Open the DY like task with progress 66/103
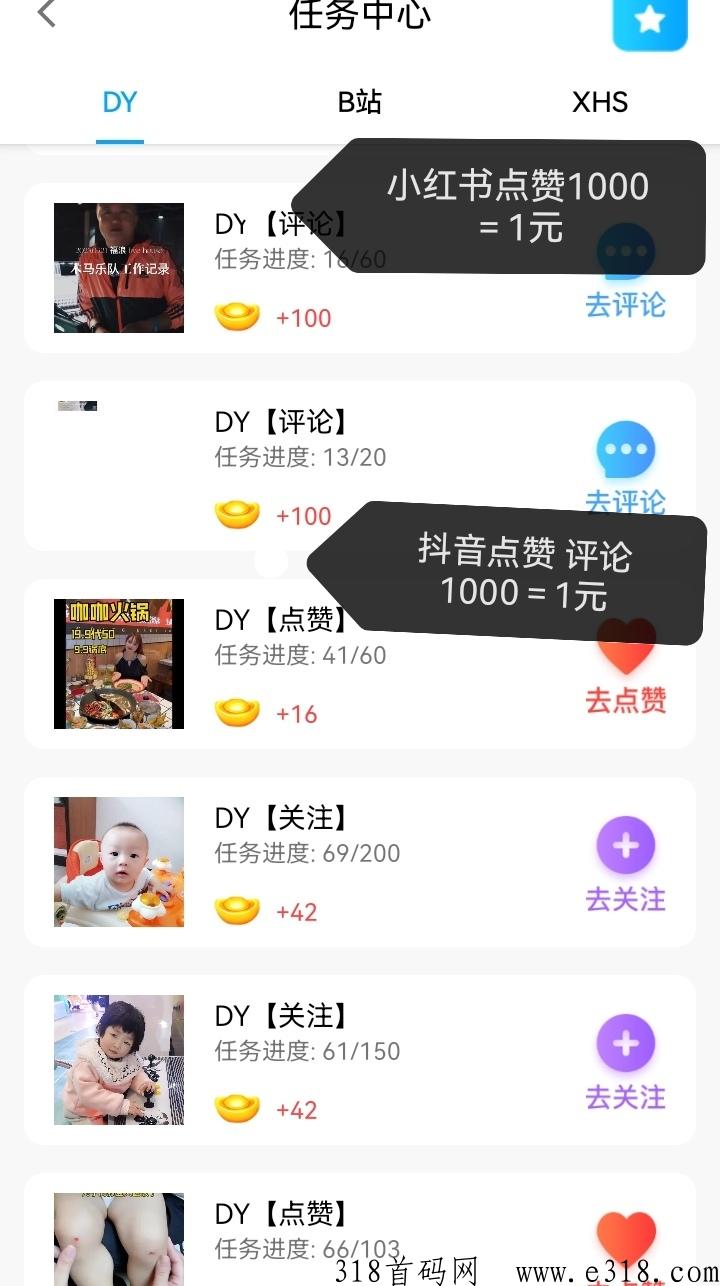 [360, 1229]
